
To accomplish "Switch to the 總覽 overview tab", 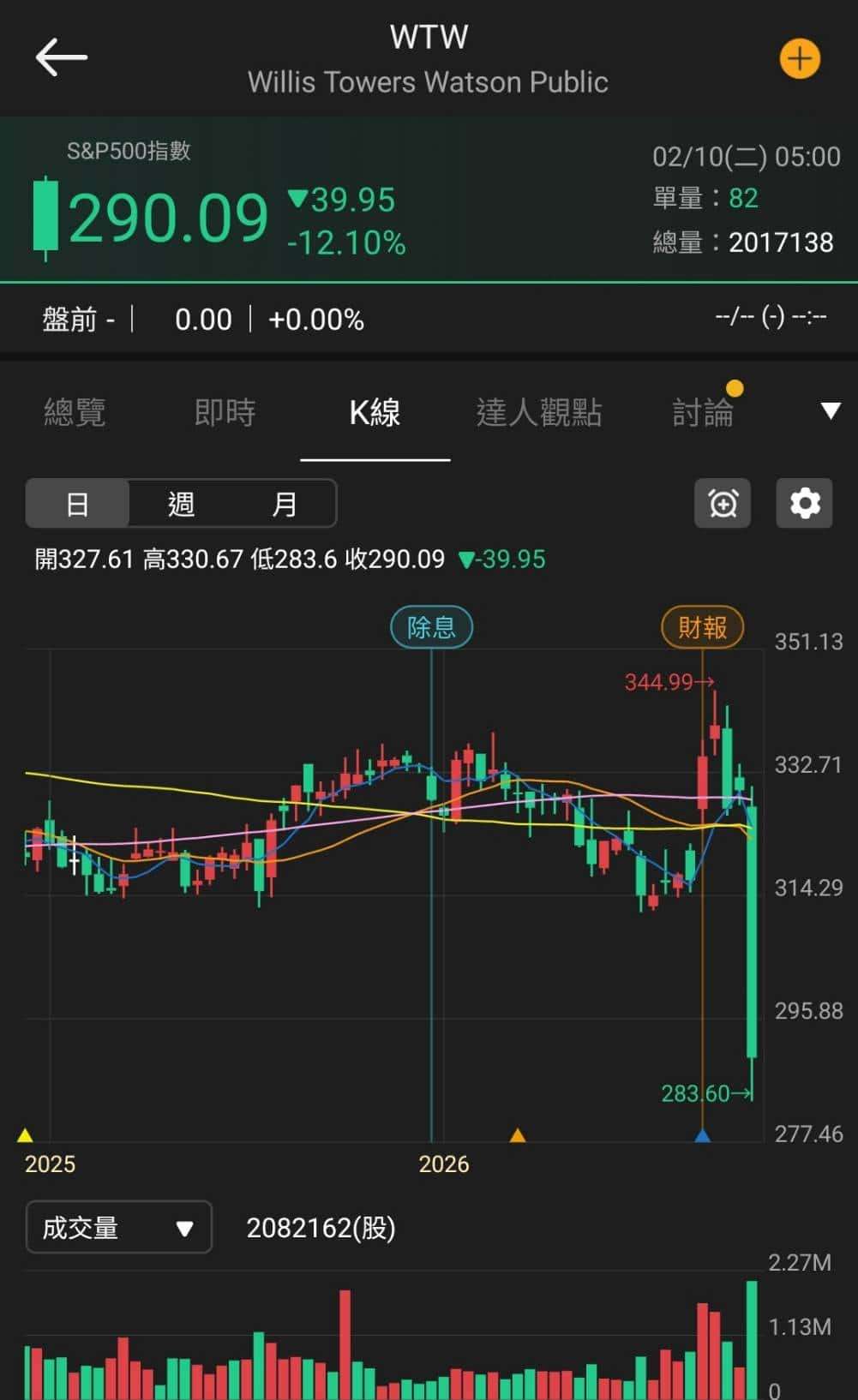I will point(73,412).
